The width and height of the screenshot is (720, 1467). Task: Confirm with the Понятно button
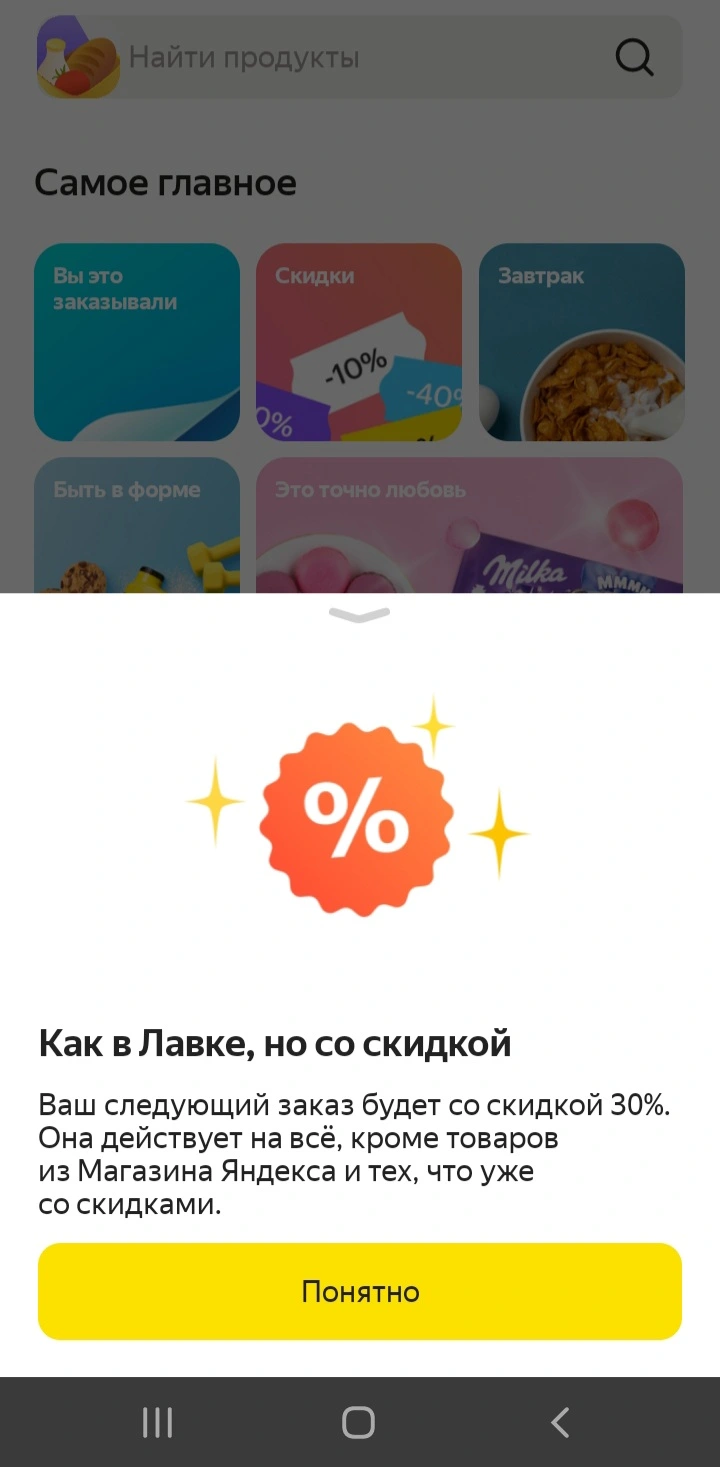(360, 1291)
